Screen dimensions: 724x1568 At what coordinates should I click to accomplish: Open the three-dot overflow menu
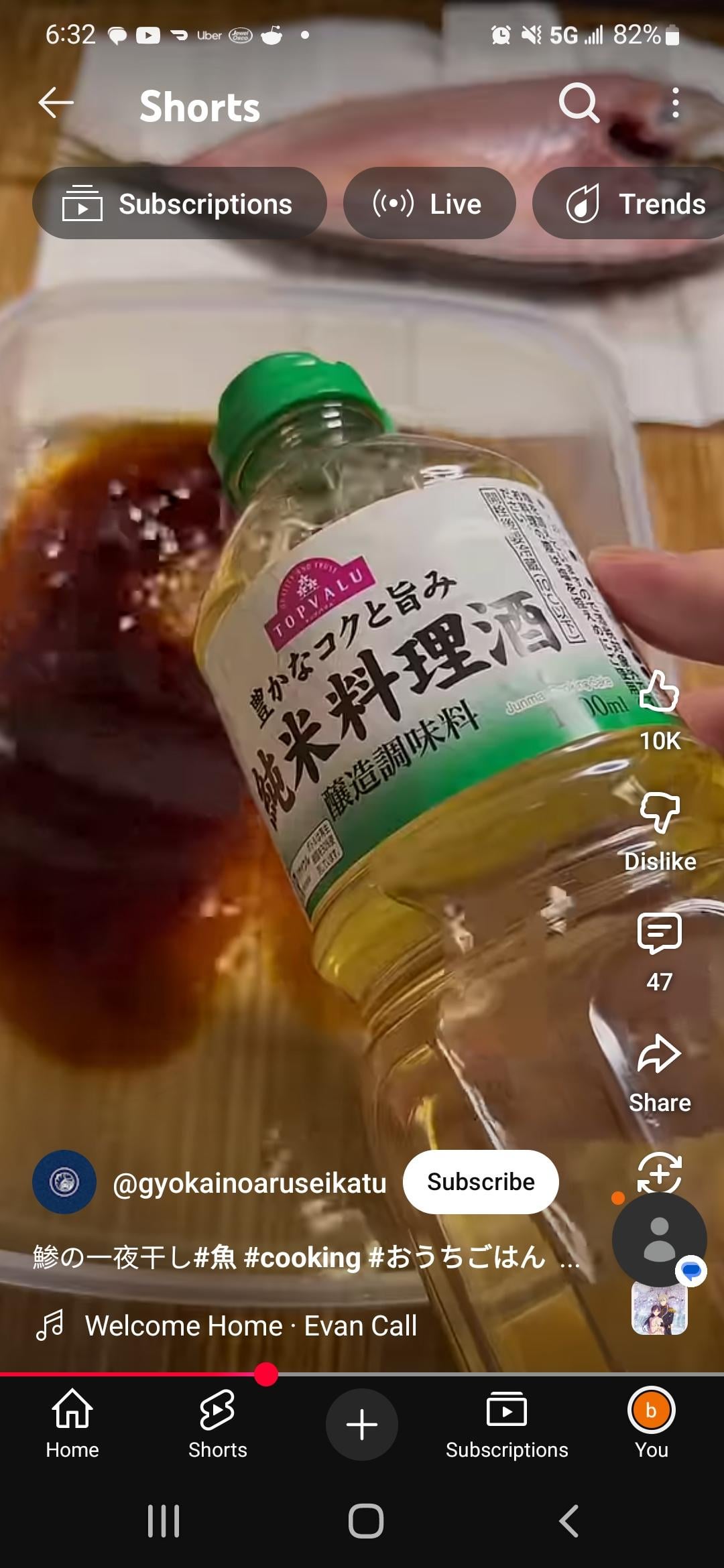[x=675, y=104]
